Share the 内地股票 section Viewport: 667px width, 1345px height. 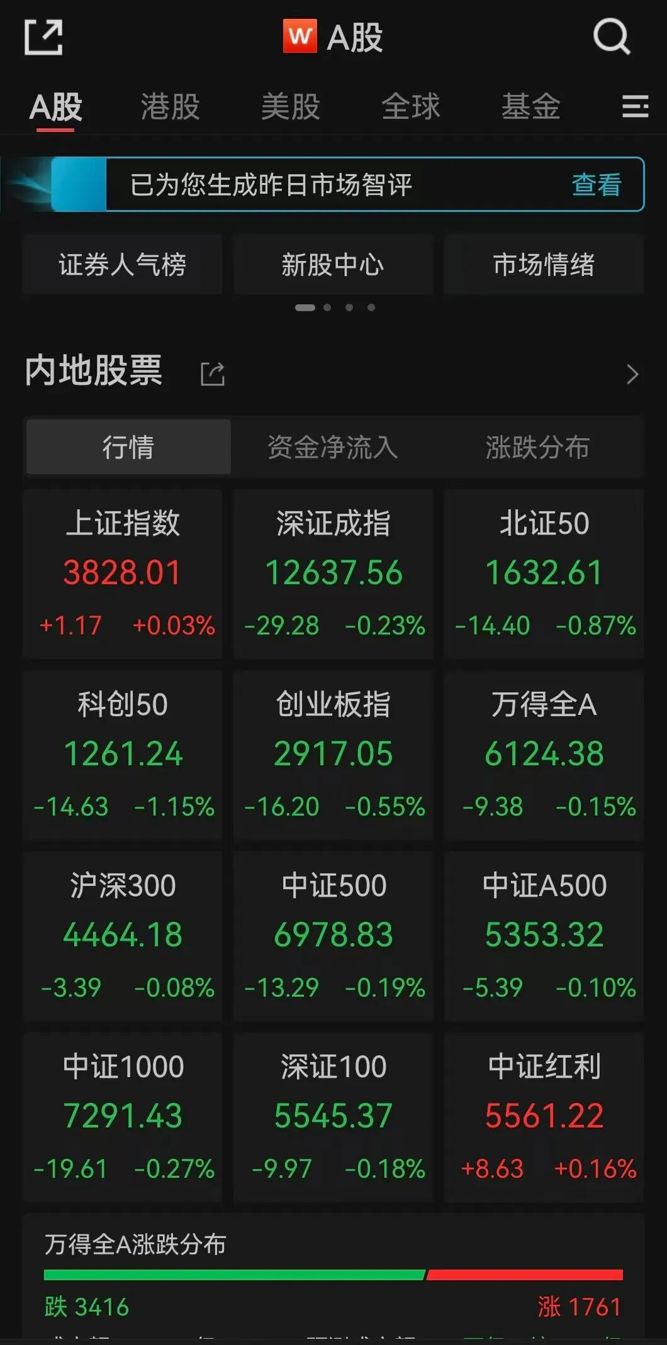tap(212, 375)
